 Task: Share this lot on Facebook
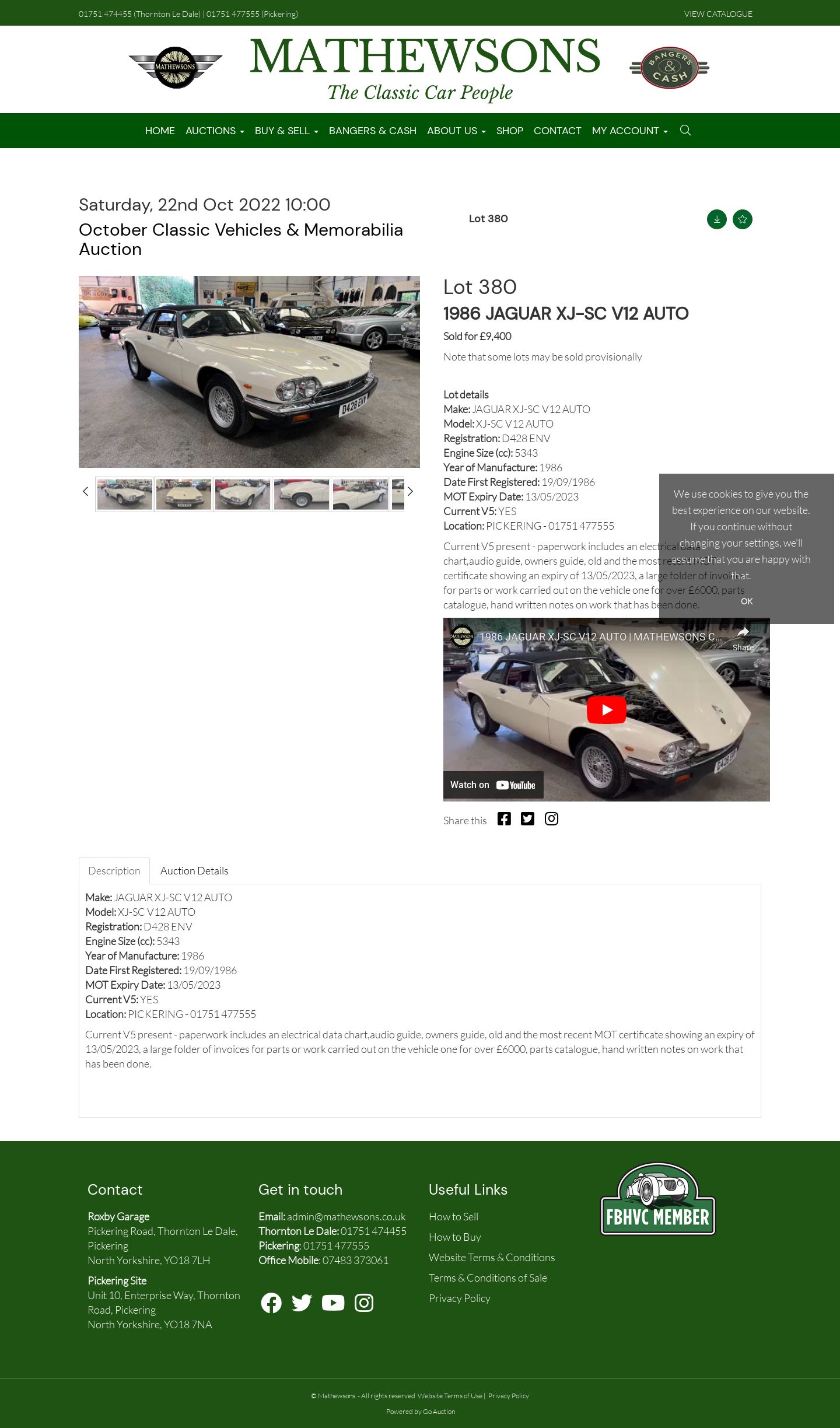tap(504, 819)
